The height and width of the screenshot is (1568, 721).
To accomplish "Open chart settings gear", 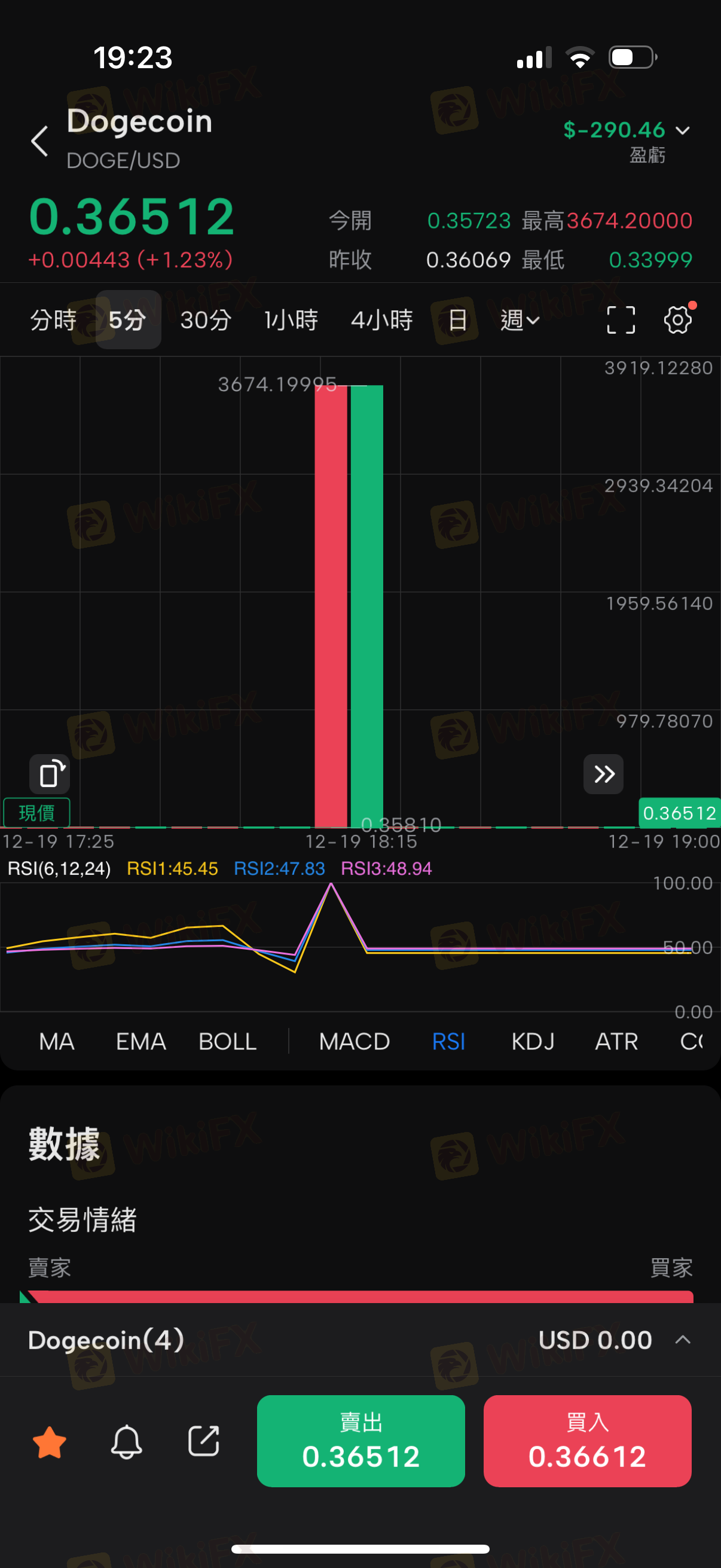I will point(677,319).
